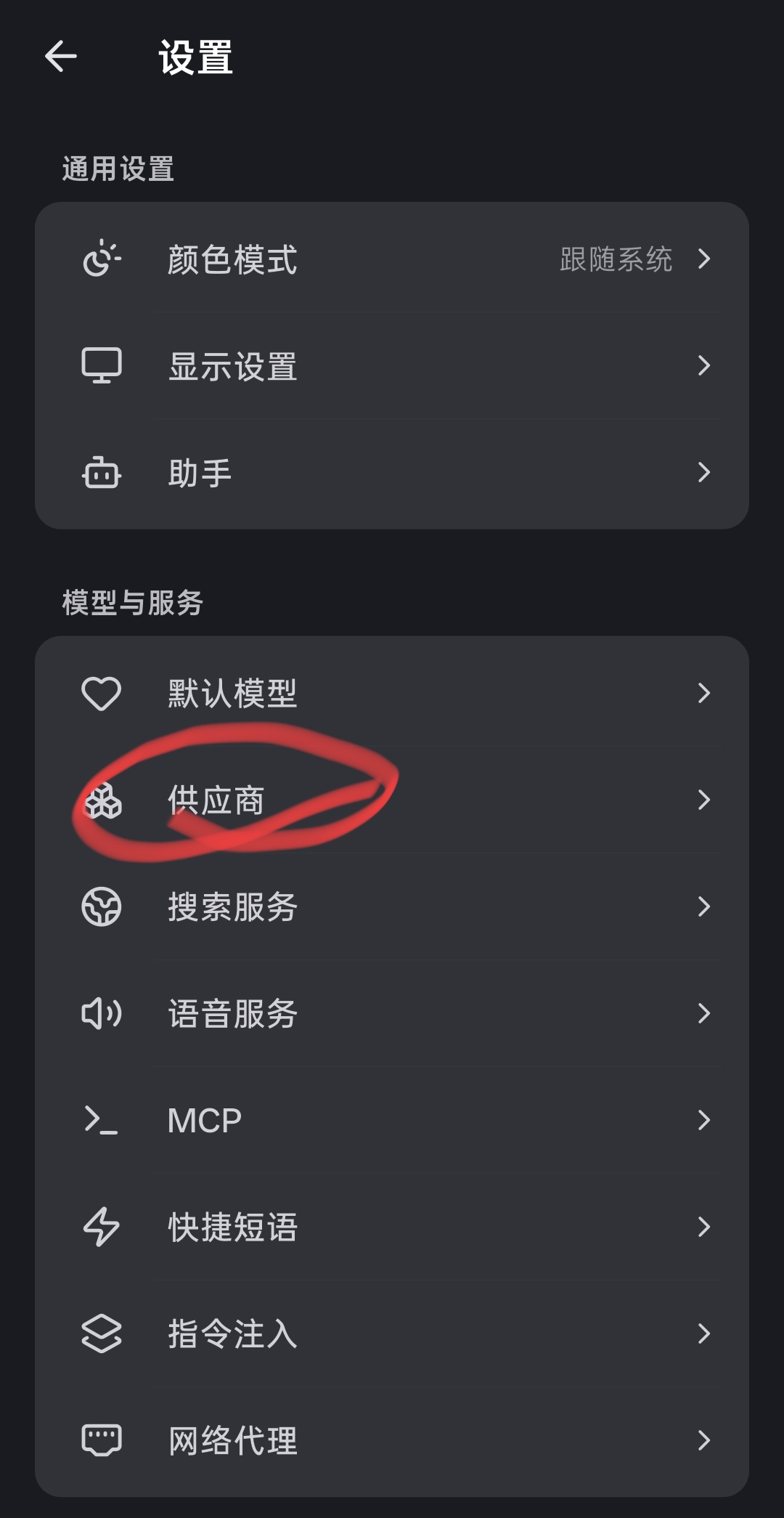
Task: Open 颜色模式 setting
Action: 392,259
